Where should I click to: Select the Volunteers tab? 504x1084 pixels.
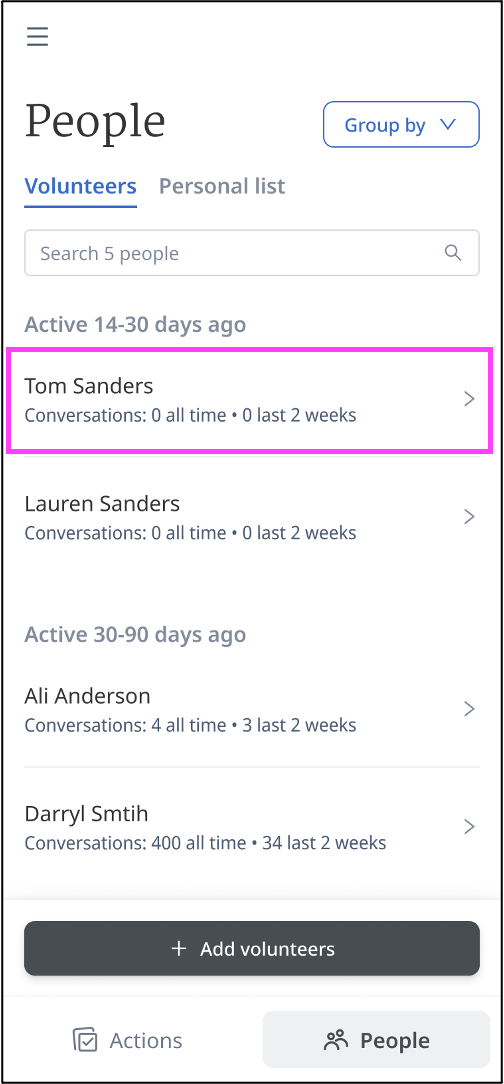click(x=80, y=187)
